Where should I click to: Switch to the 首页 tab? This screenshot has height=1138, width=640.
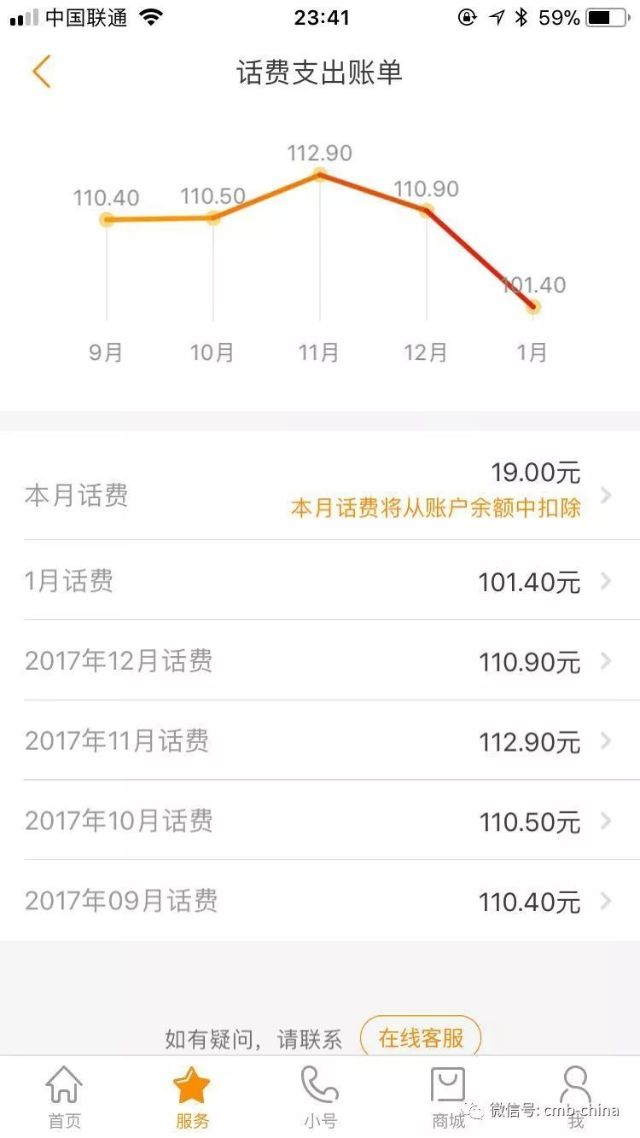[64, 1097]
